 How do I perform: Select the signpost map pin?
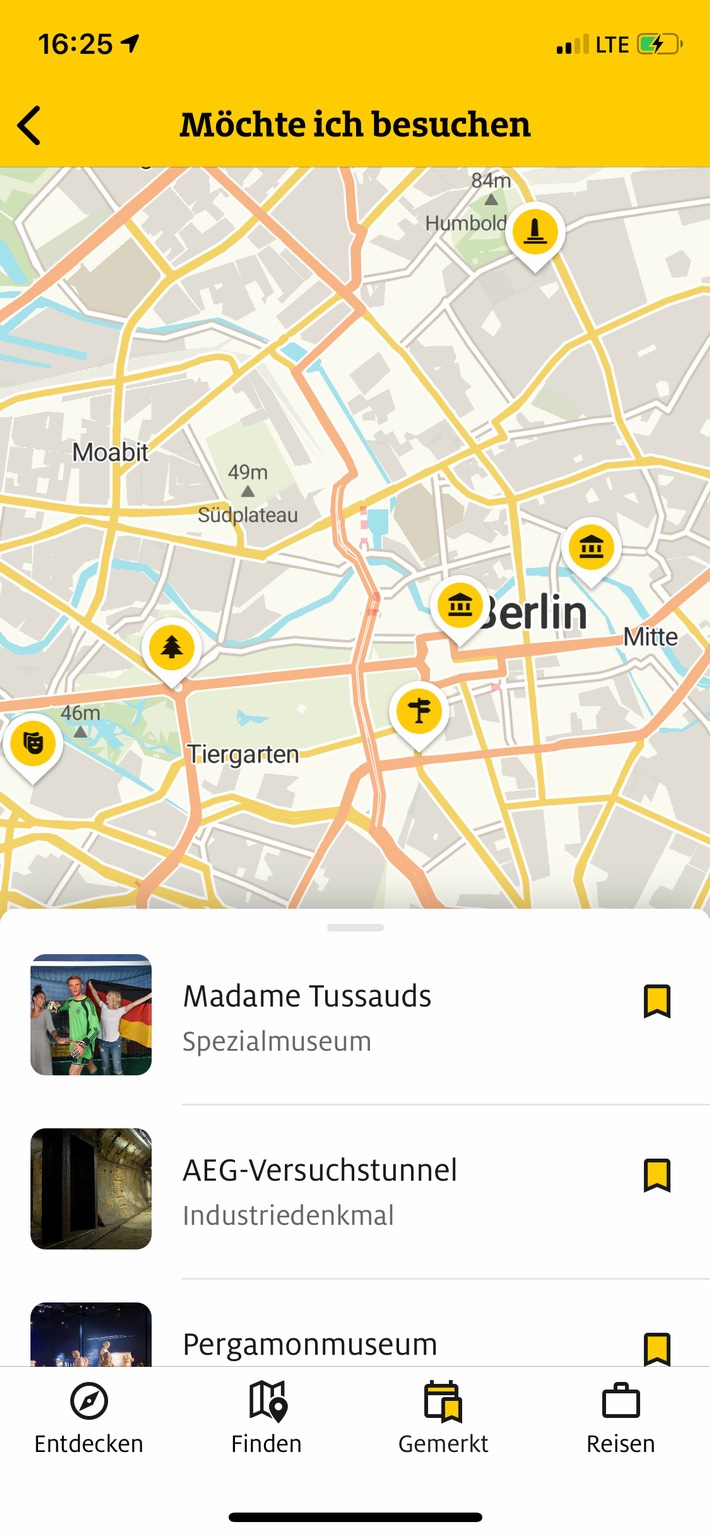pos(419,711)
